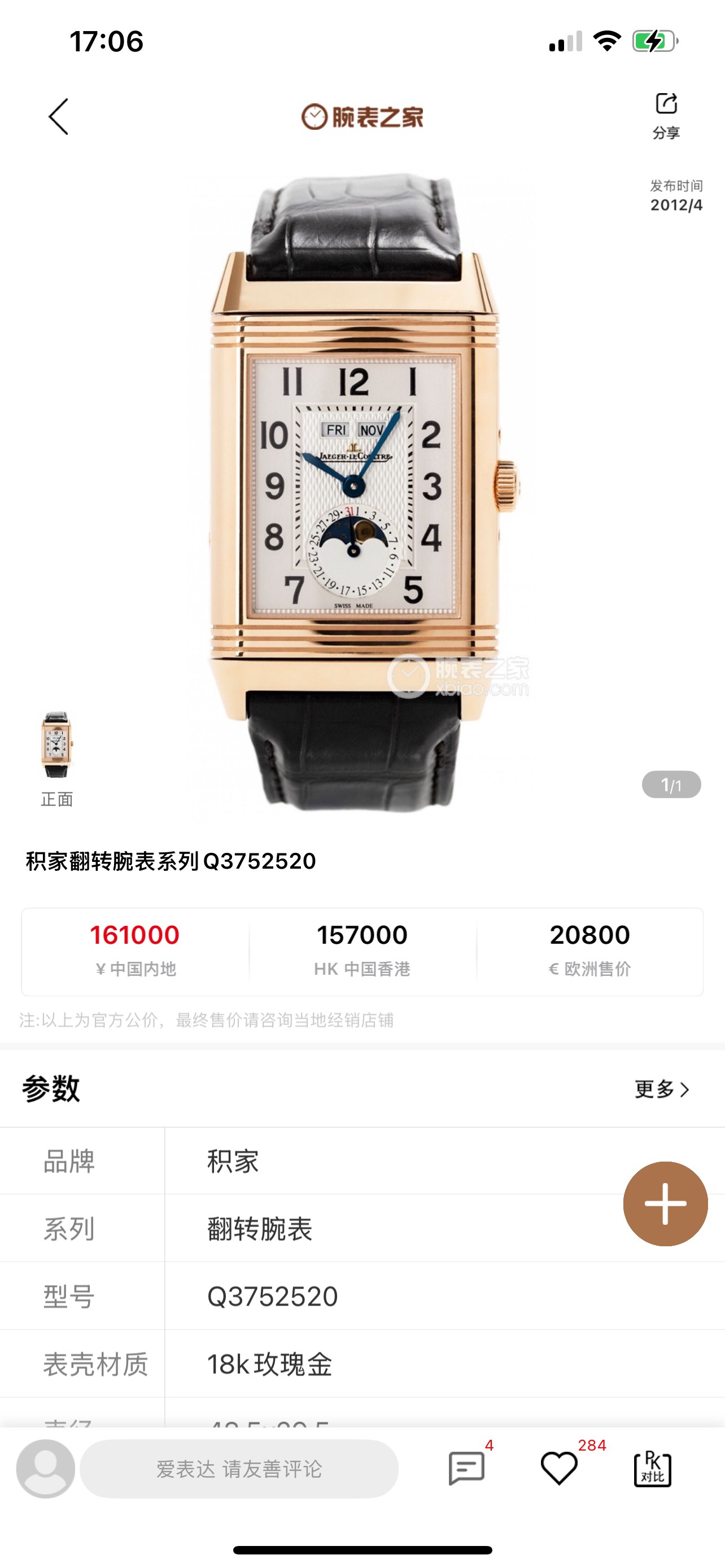
Task: Like this watch with the heart icon
Action: tap(559, 1468)
